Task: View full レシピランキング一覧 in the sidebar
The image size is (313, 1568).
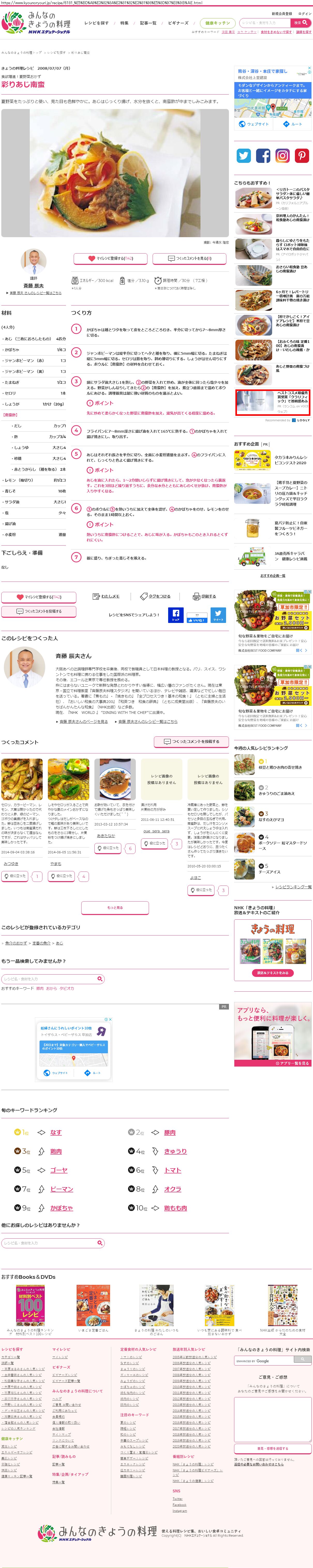Action: (292, 887)
